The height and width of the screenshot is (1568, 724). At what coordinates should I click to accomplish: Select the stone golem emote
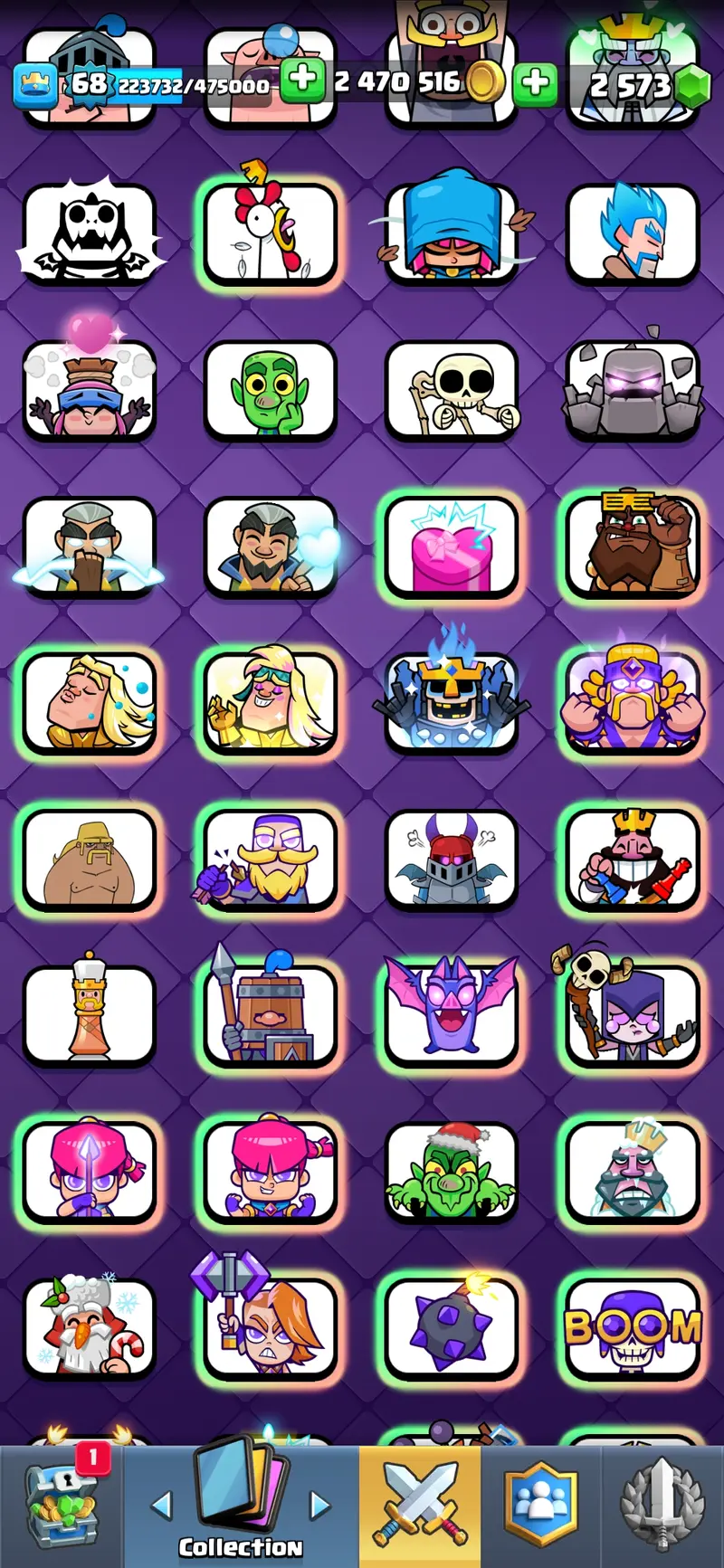coord(633,390)
